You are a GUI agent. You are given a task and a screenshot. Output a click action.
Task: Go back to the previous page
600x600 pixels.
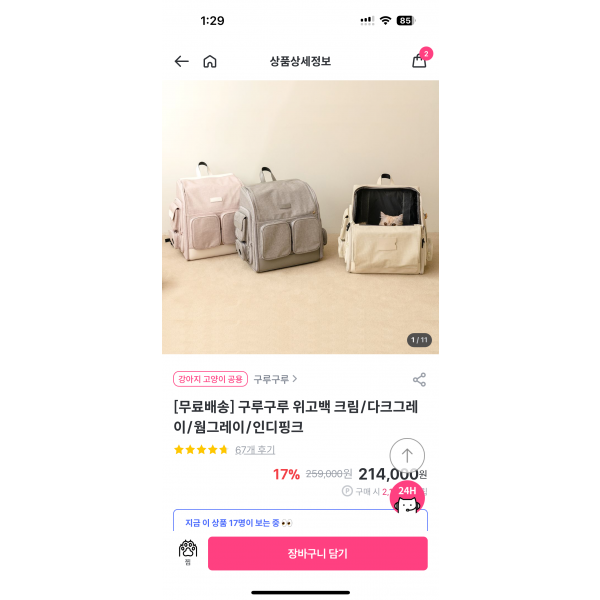181,61
